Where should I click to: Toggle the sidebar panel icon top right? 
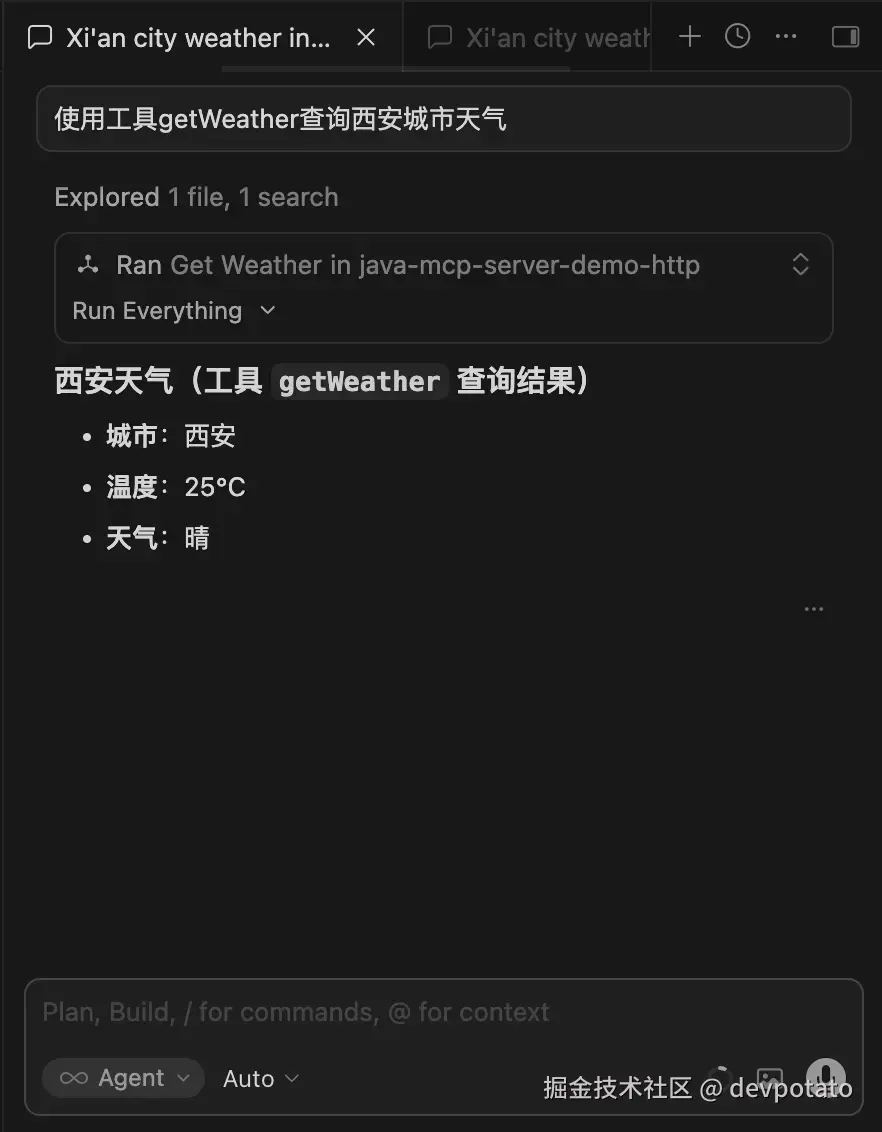845,36
